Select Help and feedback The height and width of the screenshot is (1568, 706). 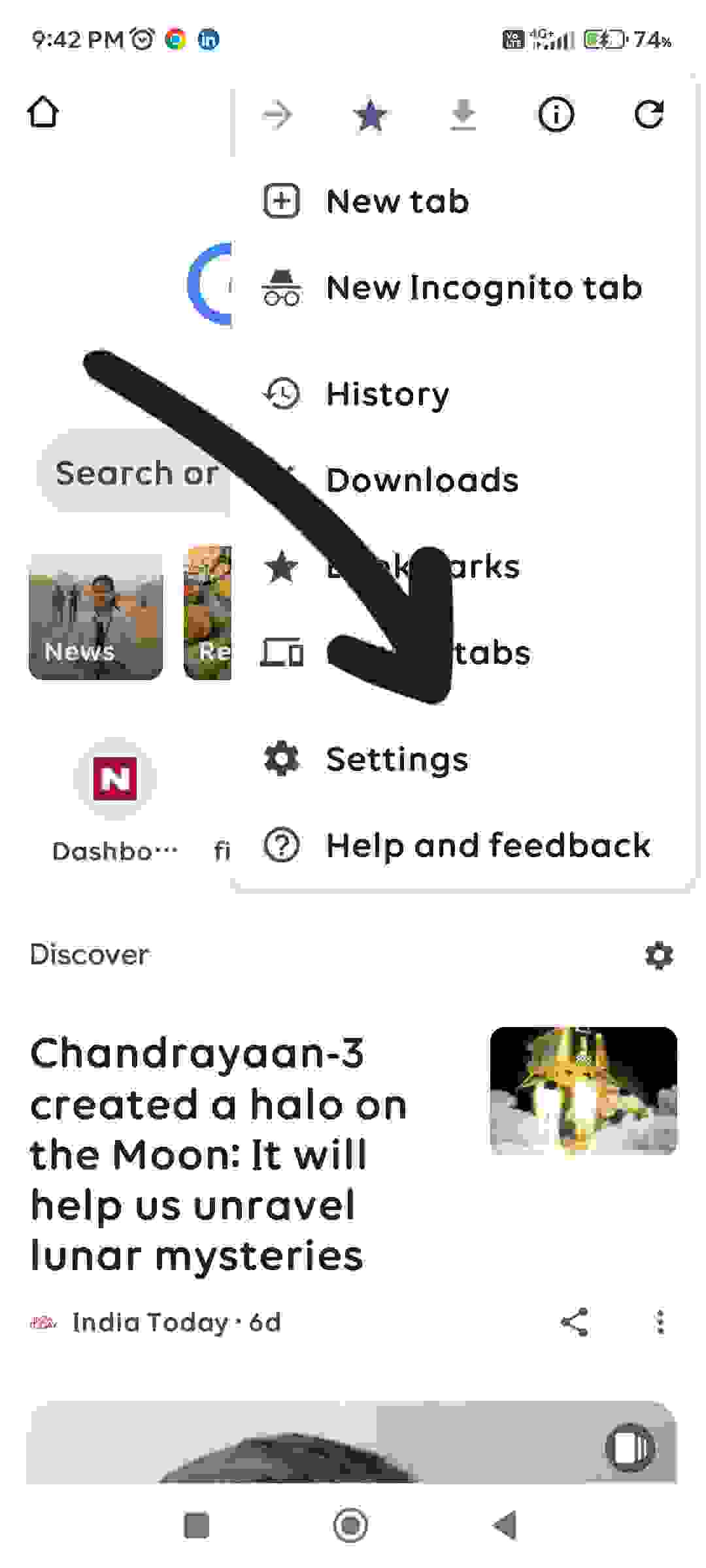488,845
